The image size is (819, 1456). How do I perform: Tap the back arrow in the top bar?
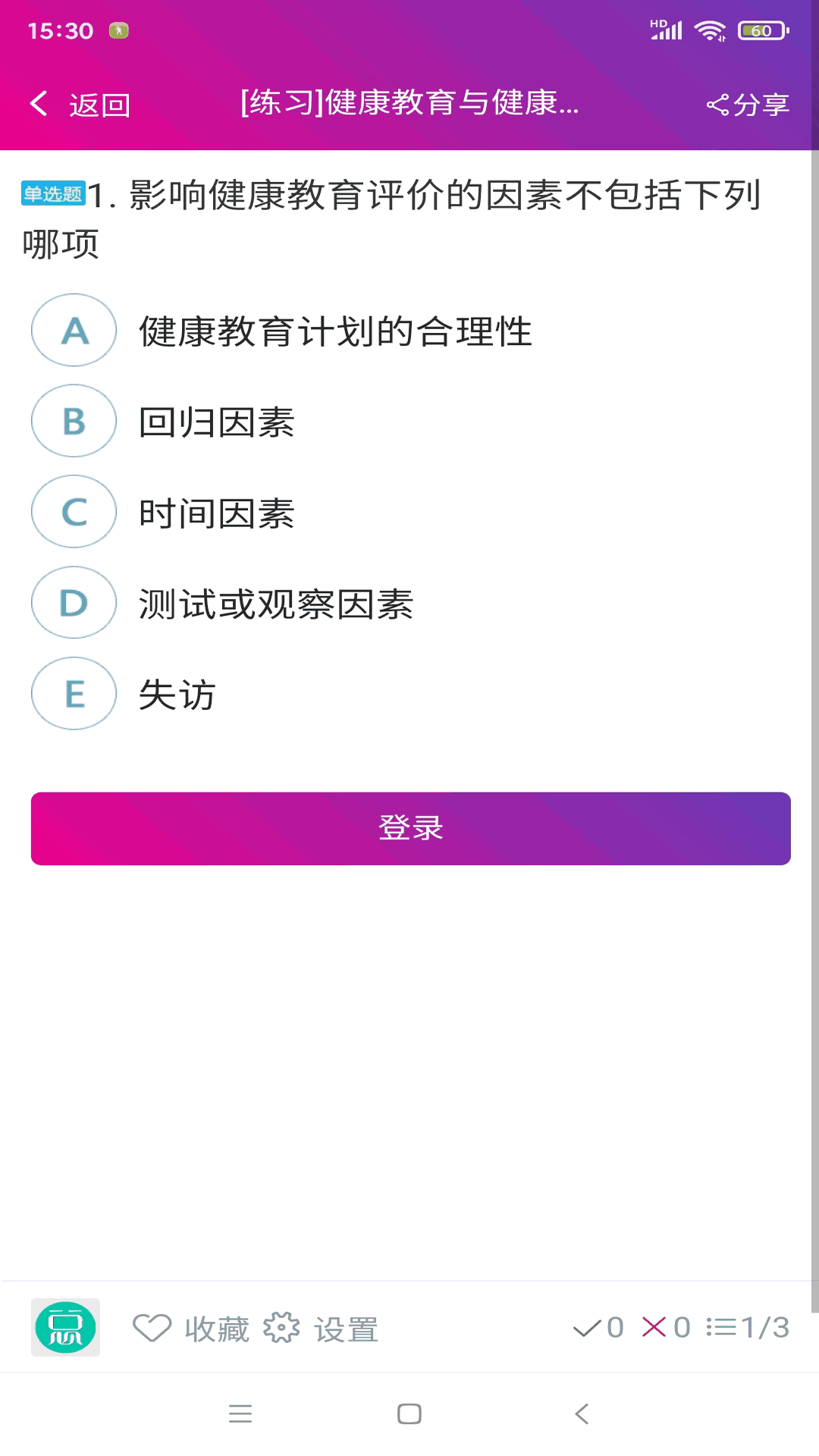[x=37, y=104]
